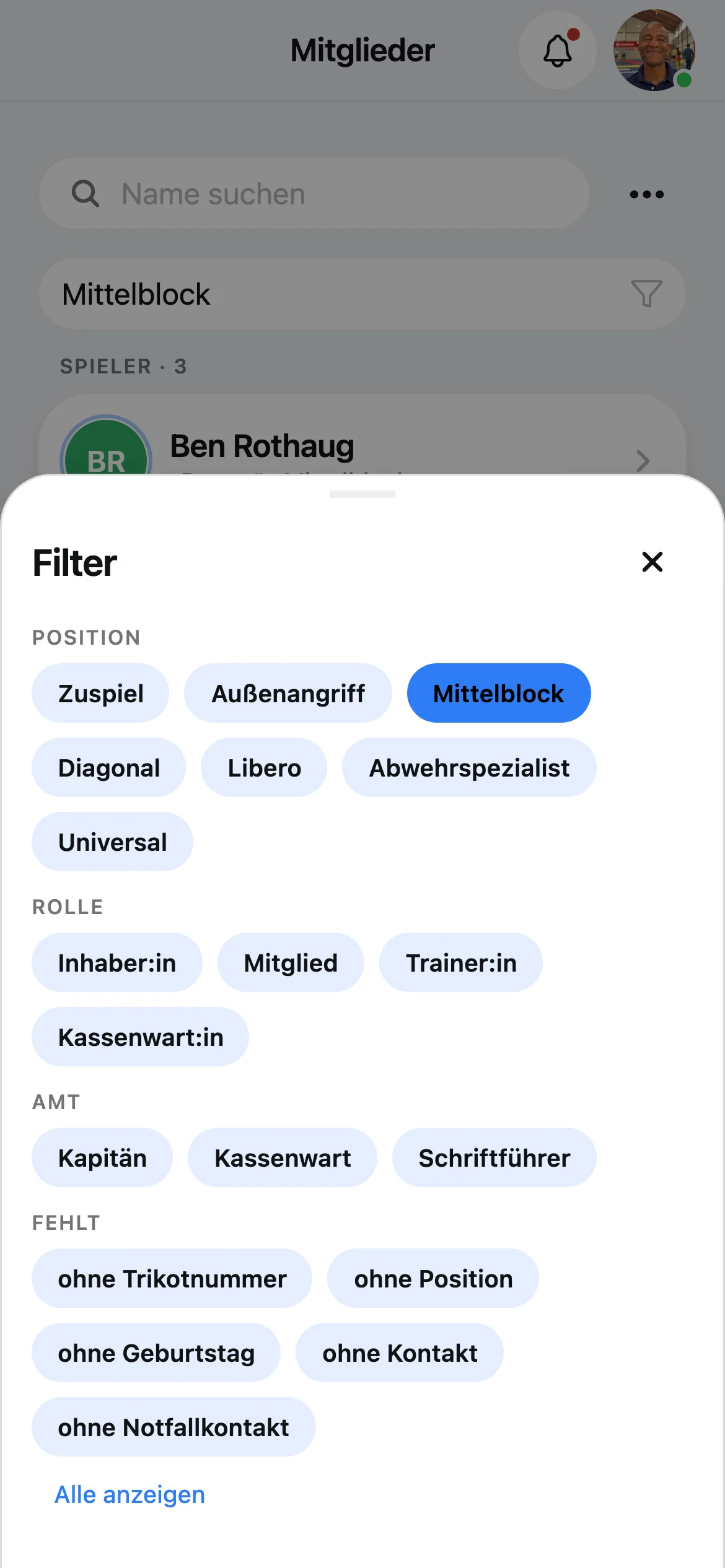Deselect the Mittelblock chip
This screenshot has width=725, height=1568.
coord(499,693)
